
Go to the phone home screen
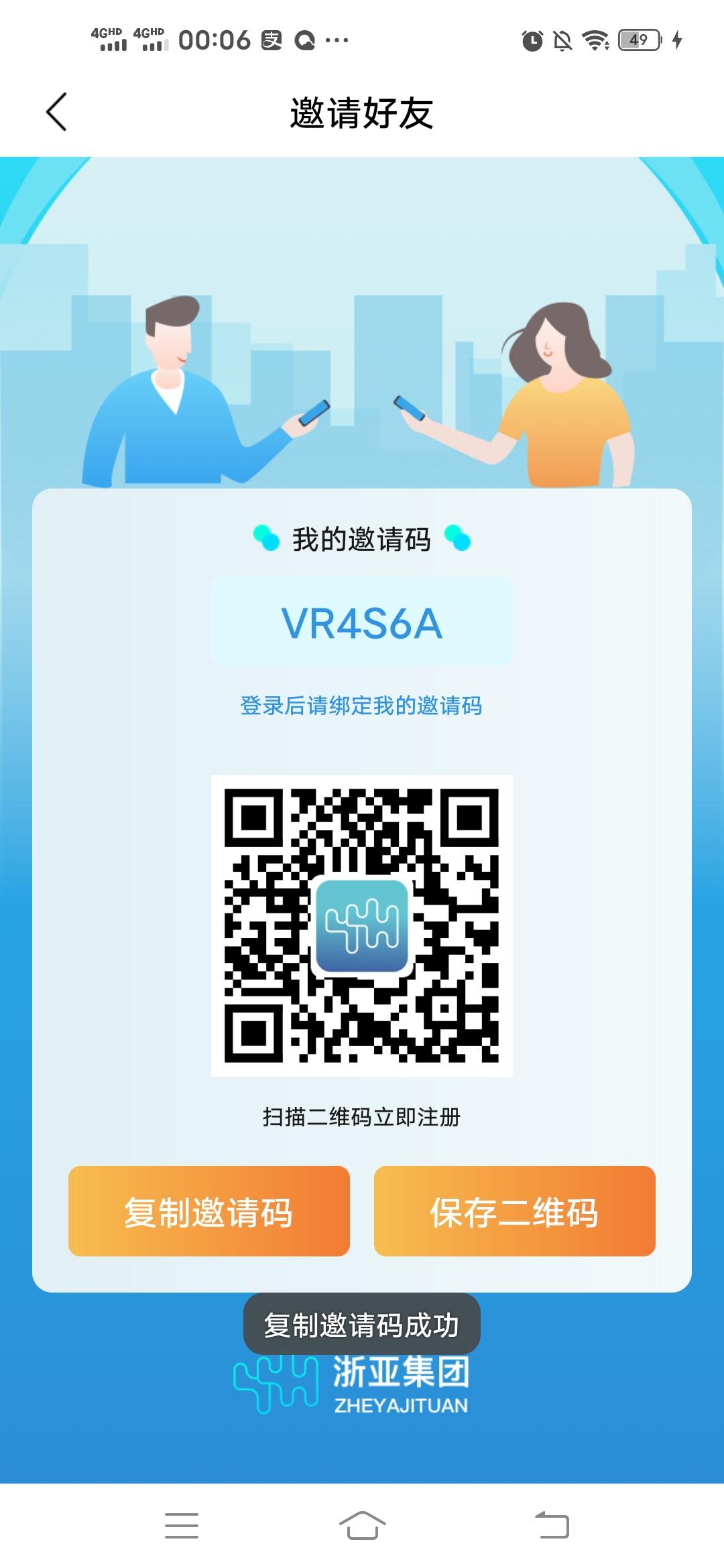coord(362,1526)
